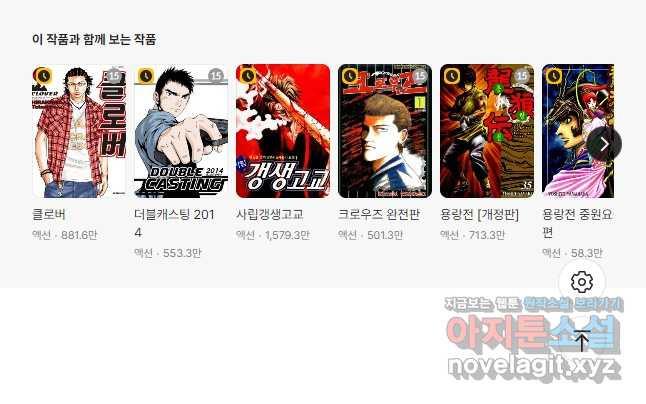Open the settings gear button
Viewport: 646px width, 404px height.
coord(582,282)
